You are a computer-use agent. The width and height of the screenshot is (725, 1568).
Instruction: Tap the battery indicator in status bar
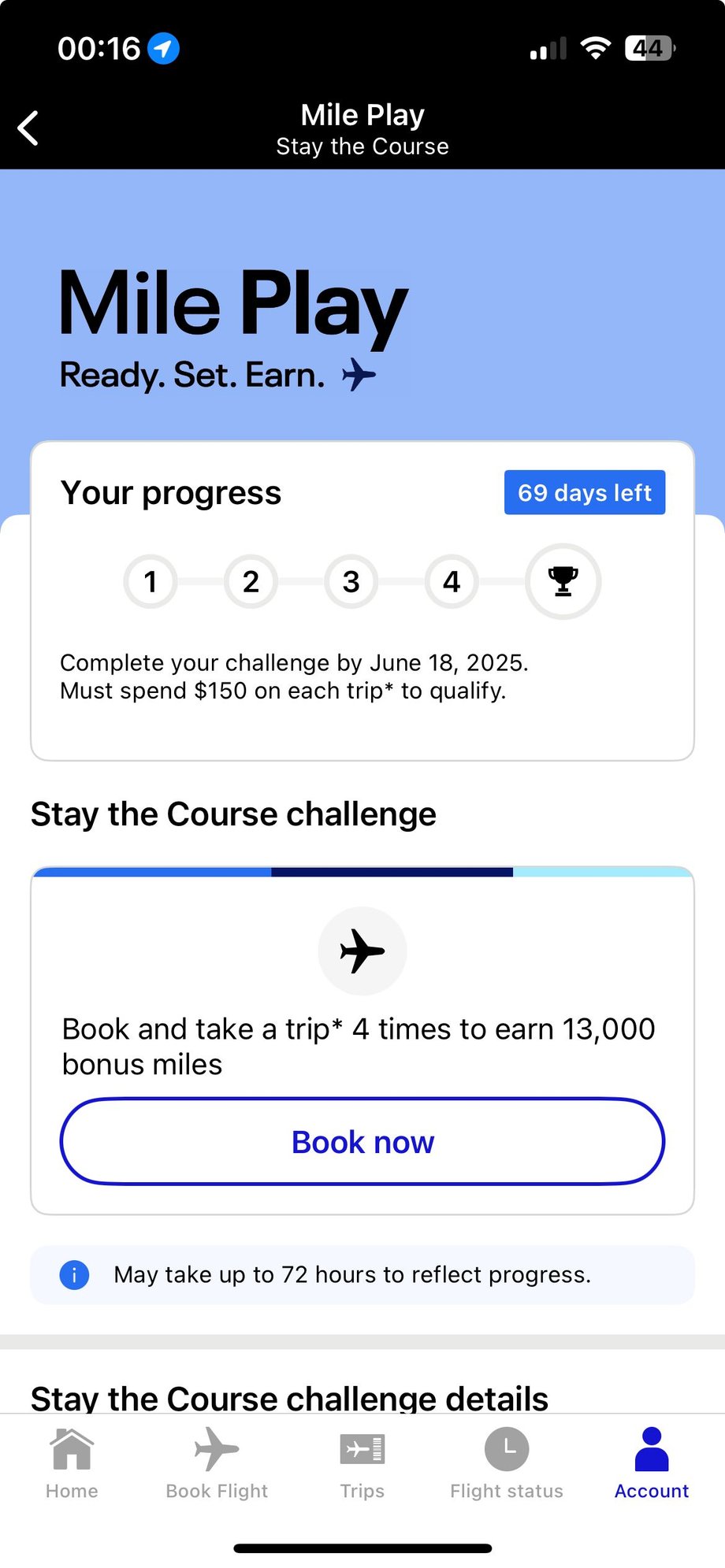[648, 48]
